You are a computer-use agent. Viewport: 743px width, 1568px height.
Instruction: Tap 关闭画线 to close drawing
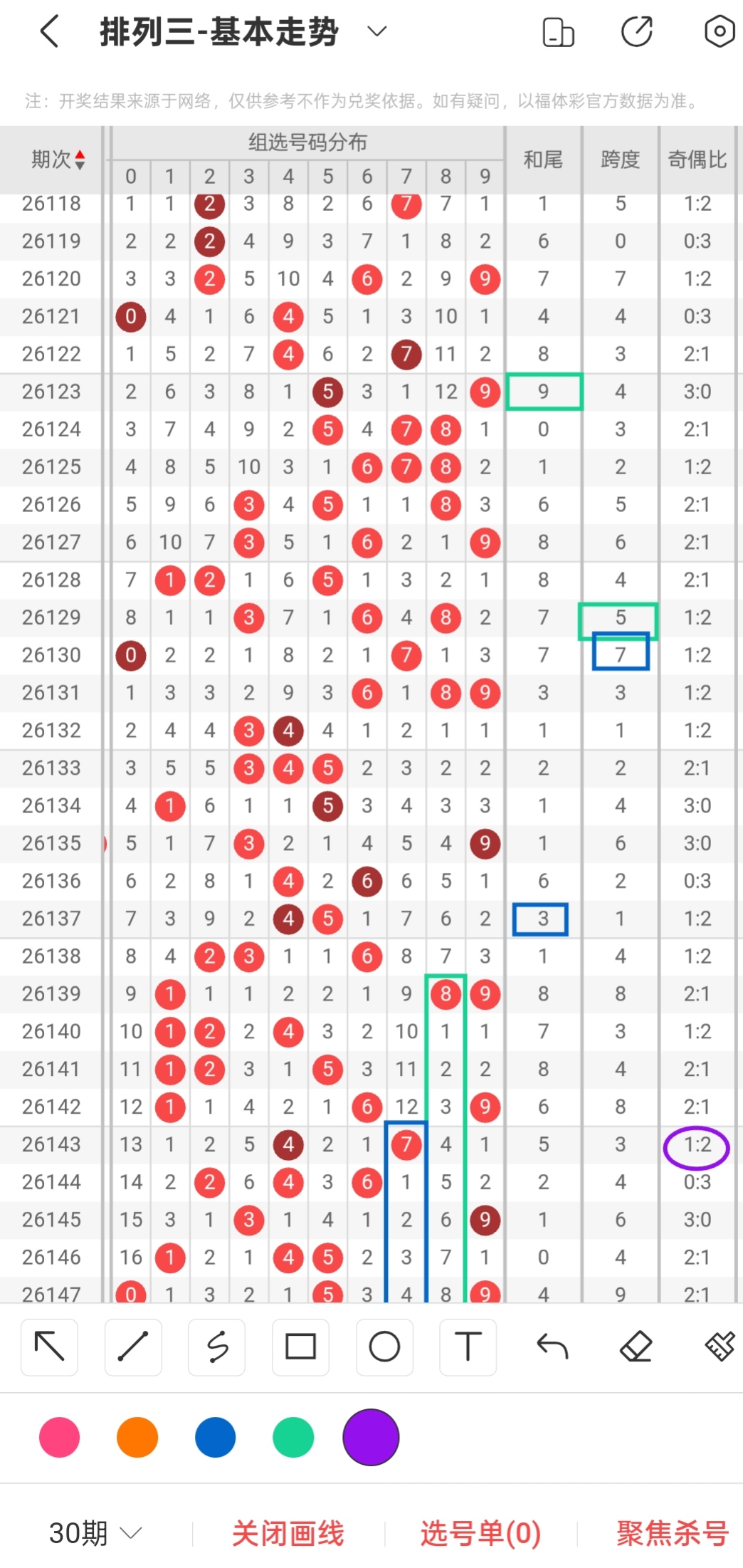point(288,1533)
